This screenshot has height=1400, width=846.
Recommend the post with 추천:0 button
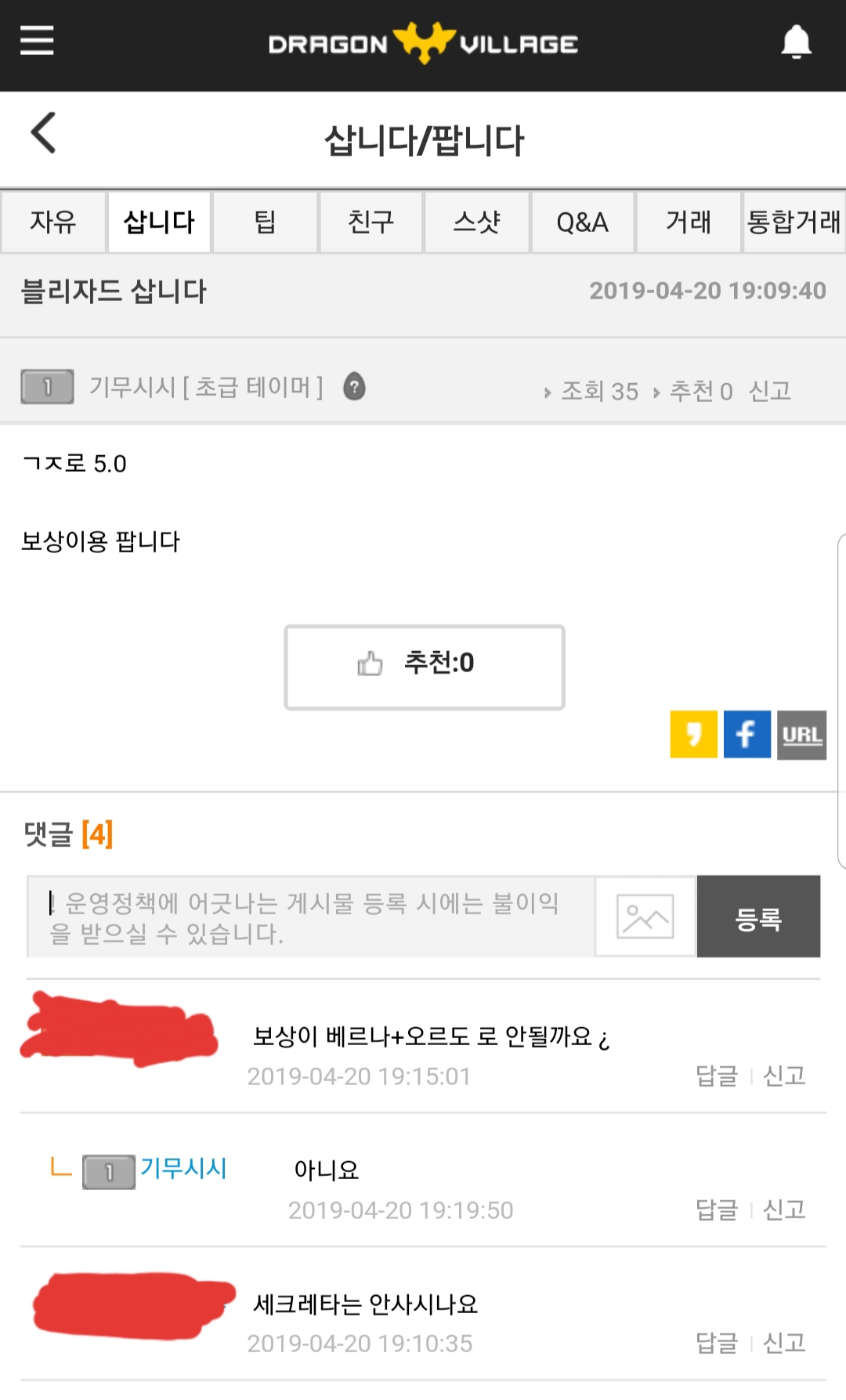click(425, 667)
